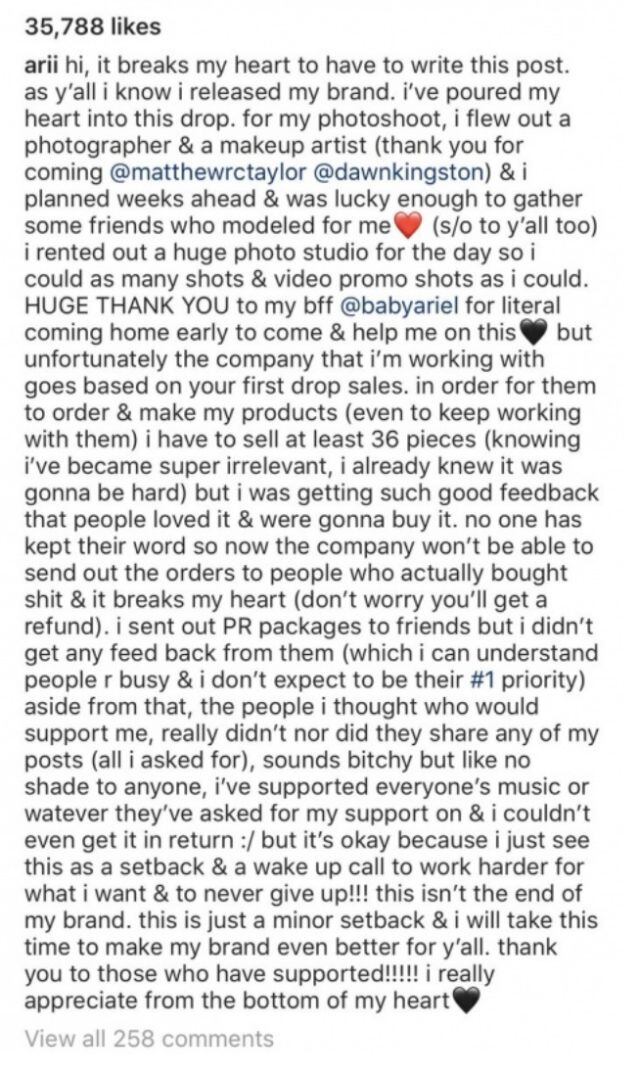
Task: View all 258 comments
Action: pyautogui.click(x=148, y=1037)
